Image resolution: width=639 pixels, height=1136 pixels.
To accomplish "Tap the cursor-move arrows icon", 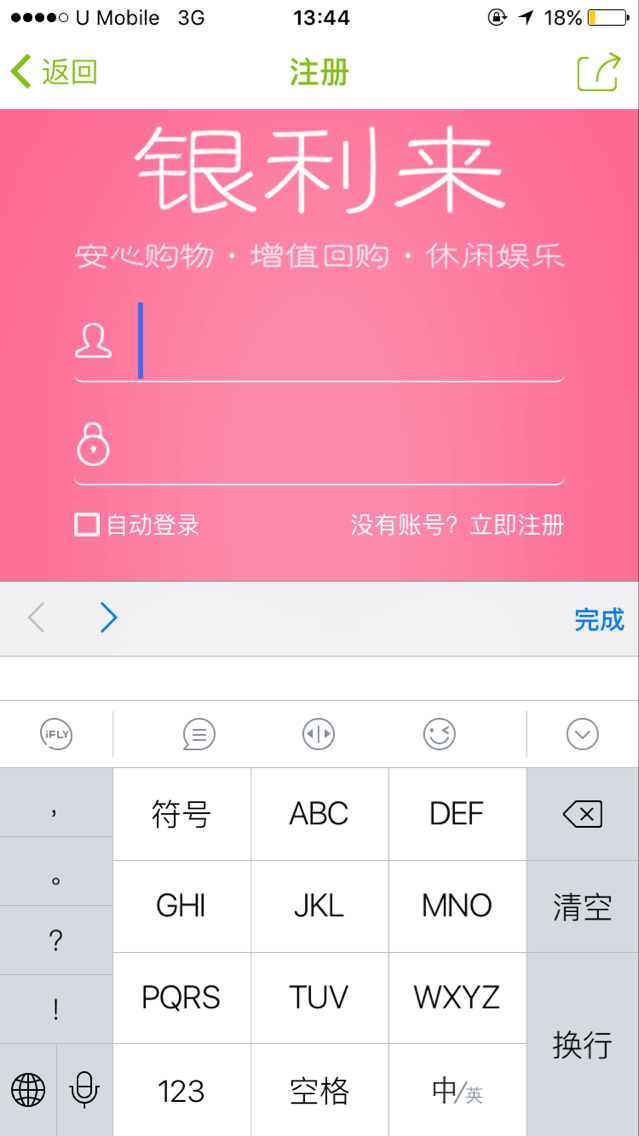I will coord(318,735).
